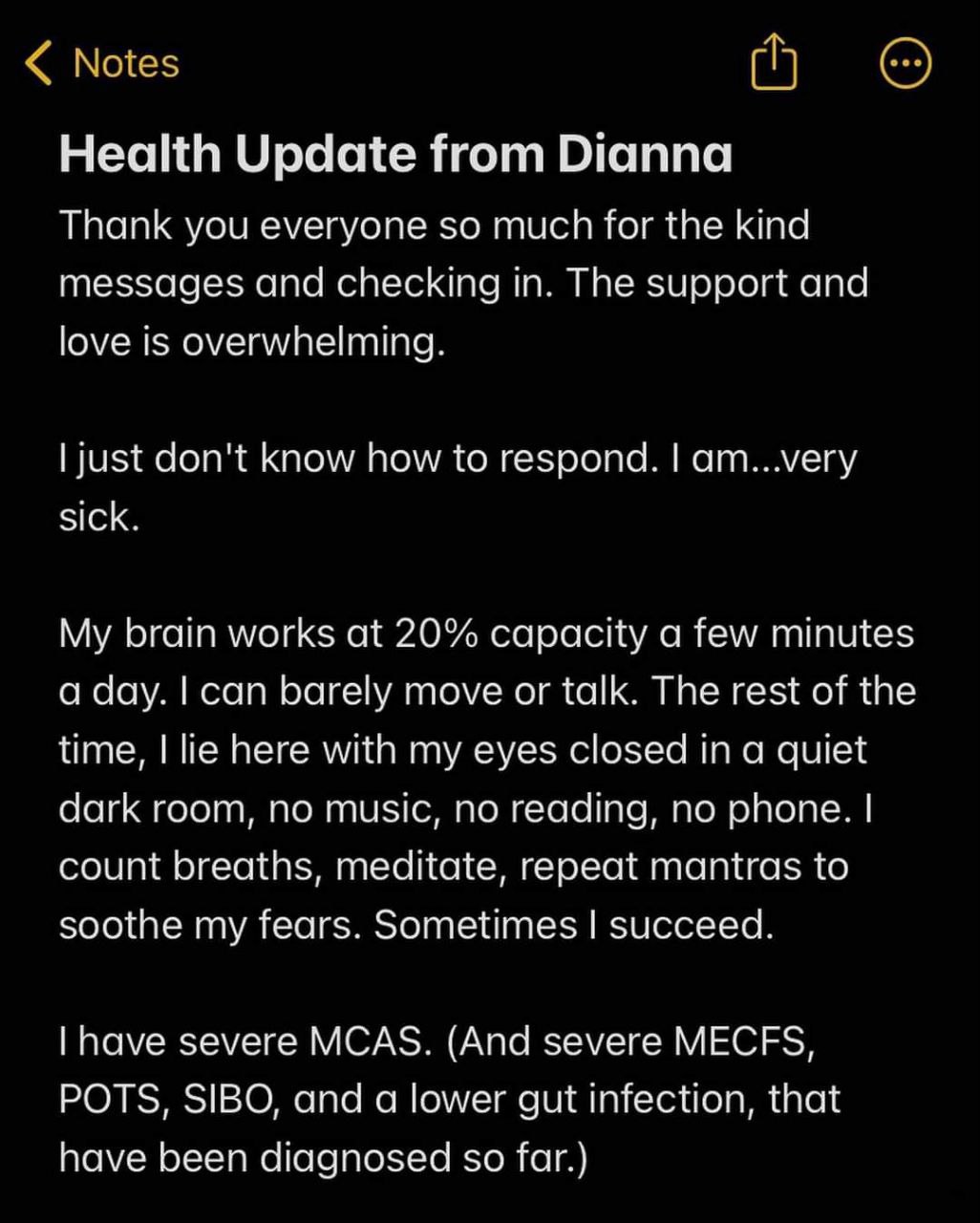
Task: Open the more options ellipsis menu
Action: [x=904, y=64]
